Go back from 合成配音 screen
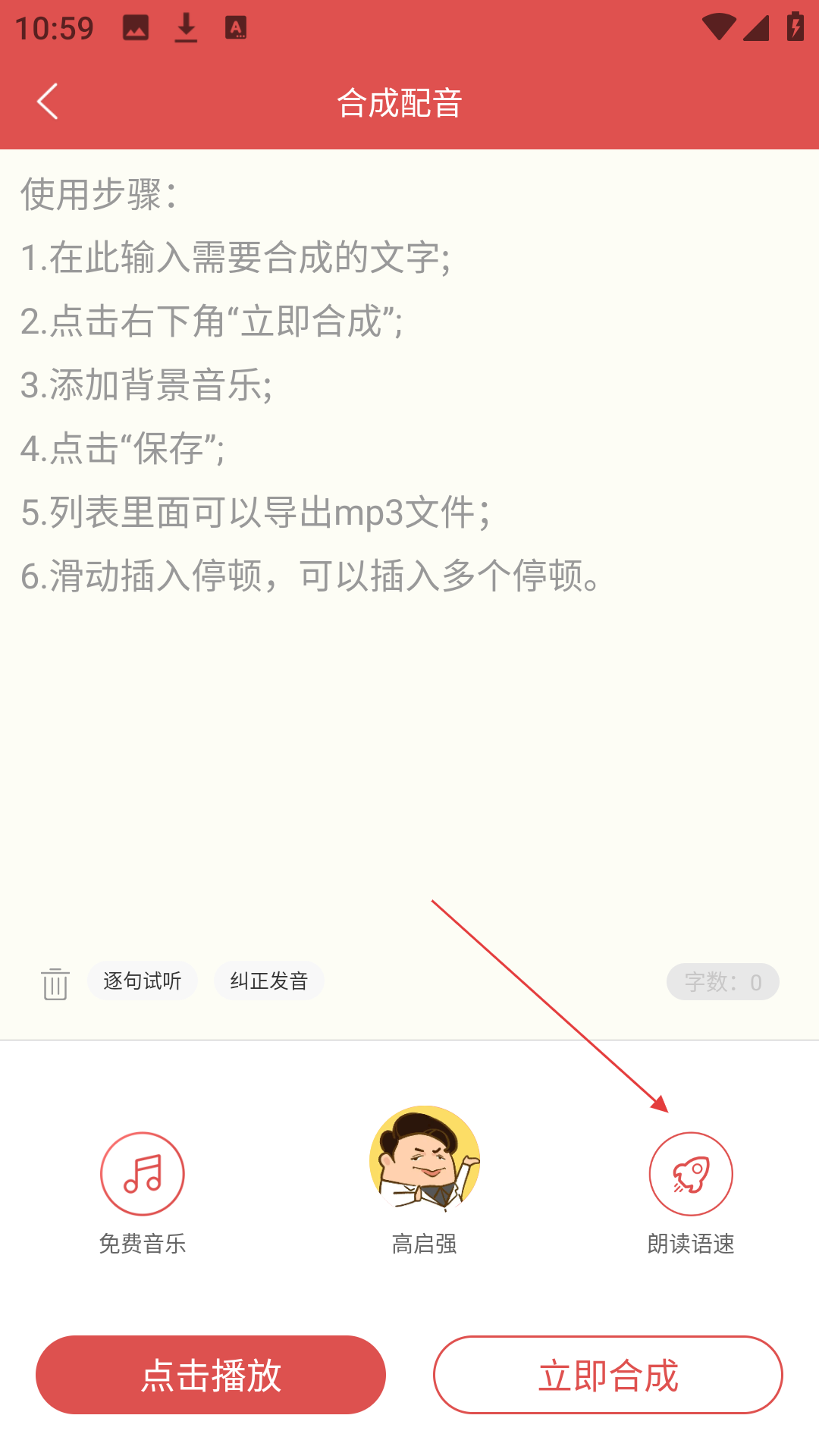The width and height of the screenshot is (819, 1456). tap(47, 102)
